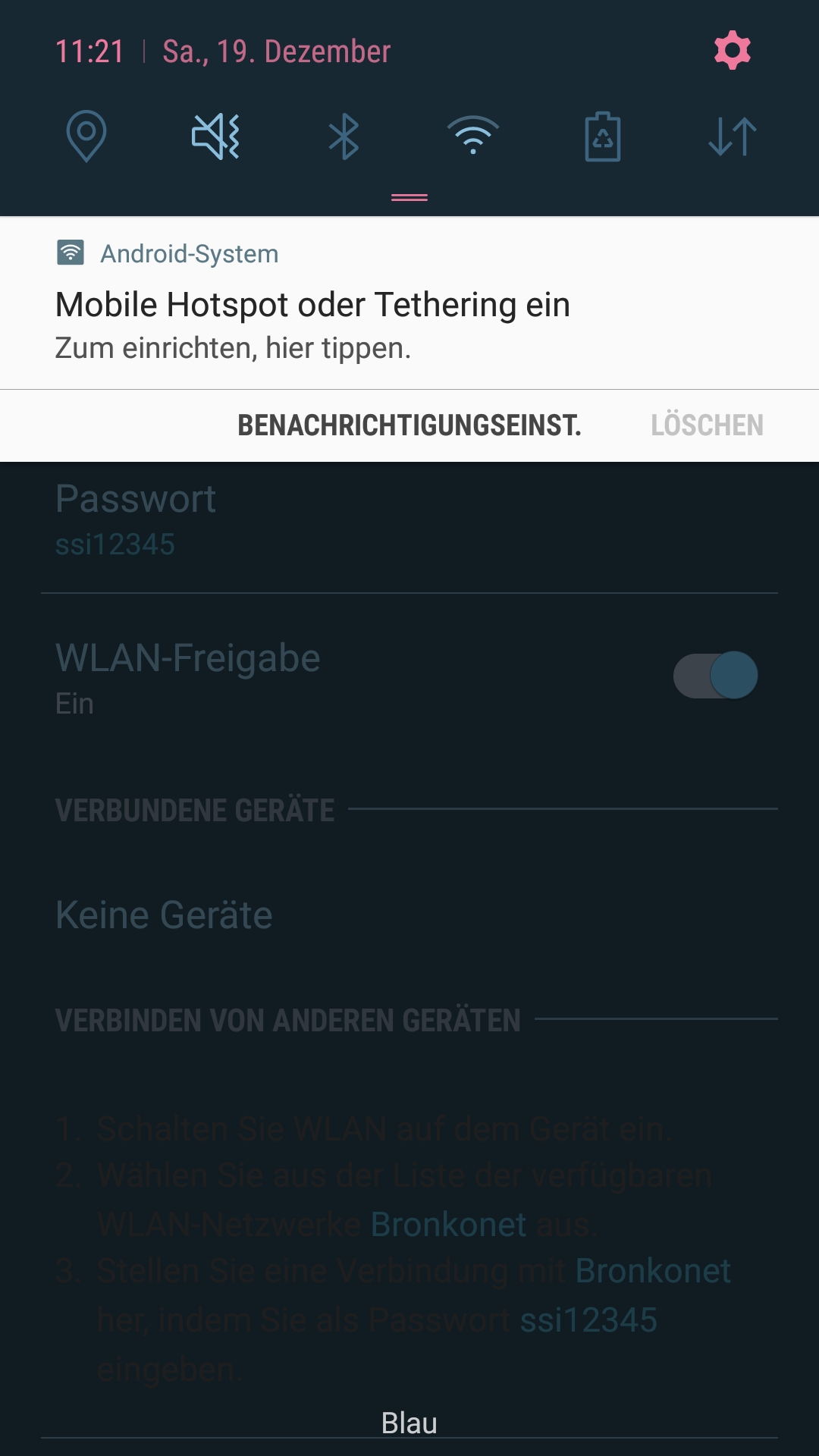
Task: Toggle the power saving battery quick setting
Action: pyautogui.click(x=603, y=136)
